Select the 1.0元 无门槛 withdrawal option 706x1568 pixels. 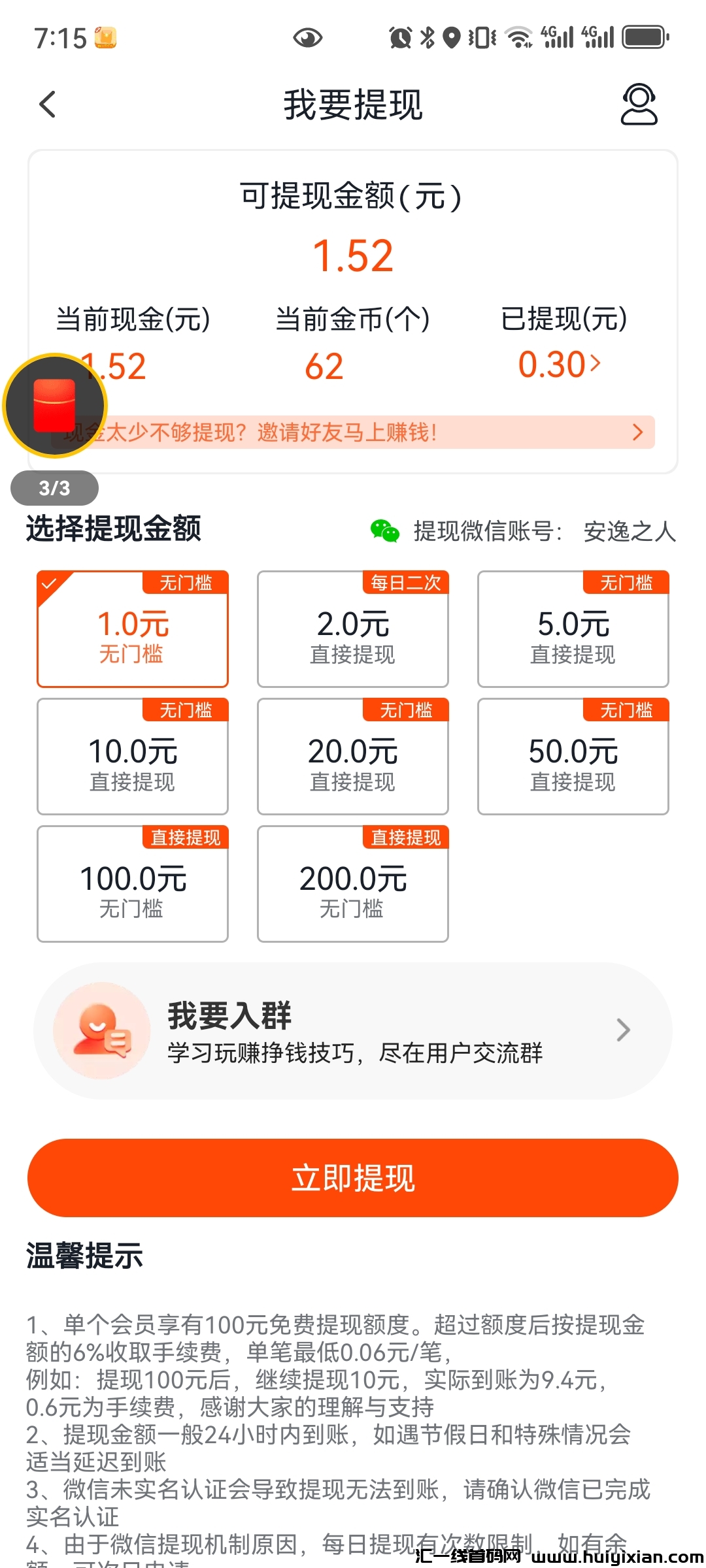tap(132, 629)
